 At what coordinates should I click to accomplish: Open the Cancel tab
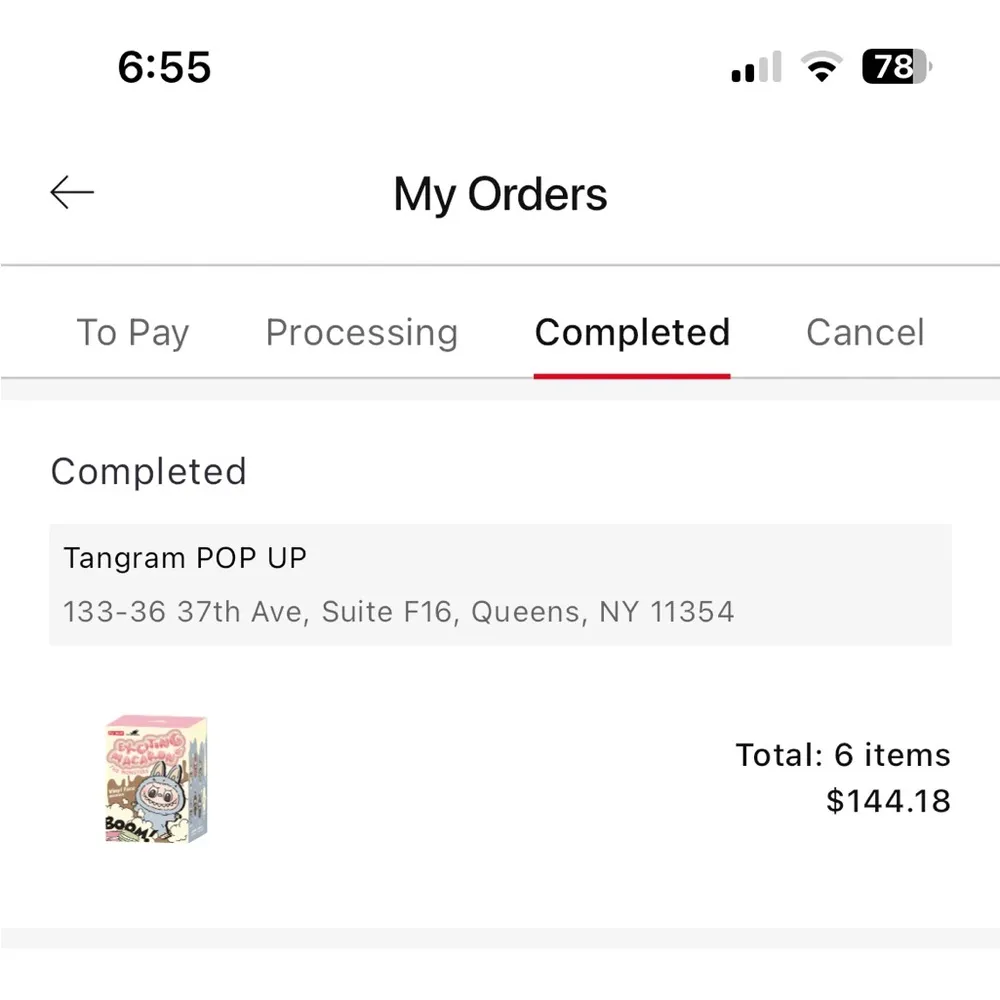[x=865, y=333]
